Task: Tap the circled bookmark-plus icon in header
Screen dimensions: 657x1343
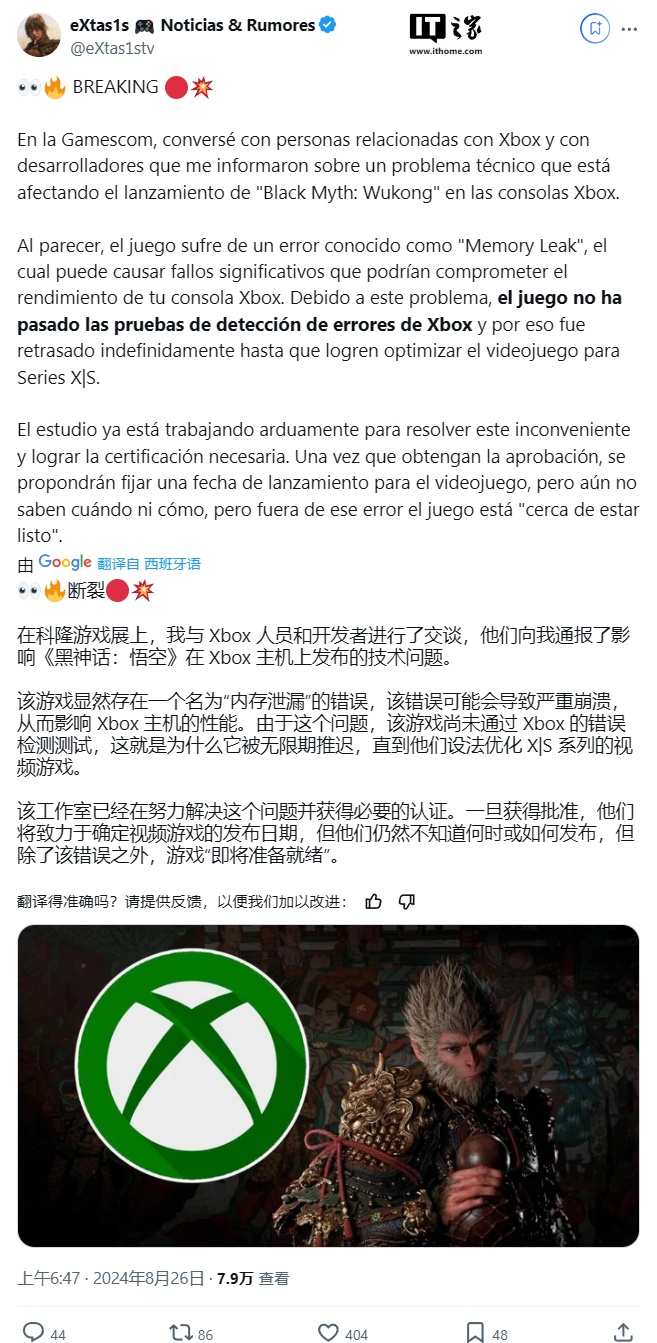Action: pyautogui.click(x=594, y=29)
